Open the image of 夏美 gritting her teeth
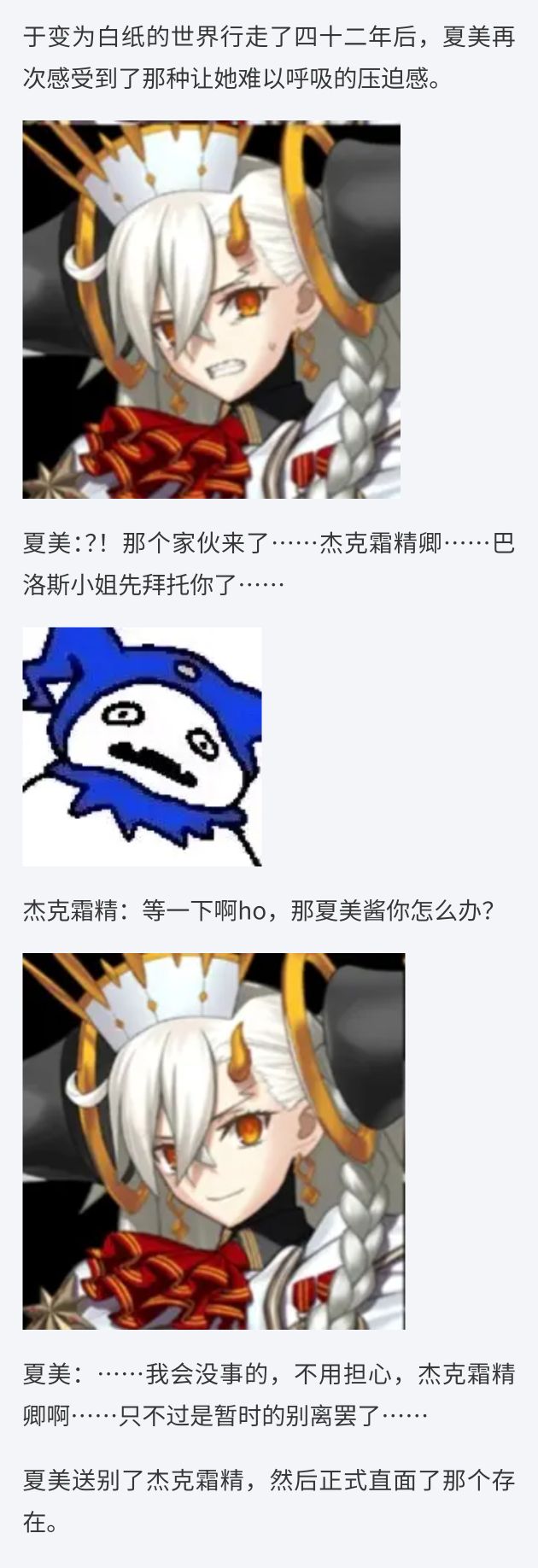 [211, 309]
